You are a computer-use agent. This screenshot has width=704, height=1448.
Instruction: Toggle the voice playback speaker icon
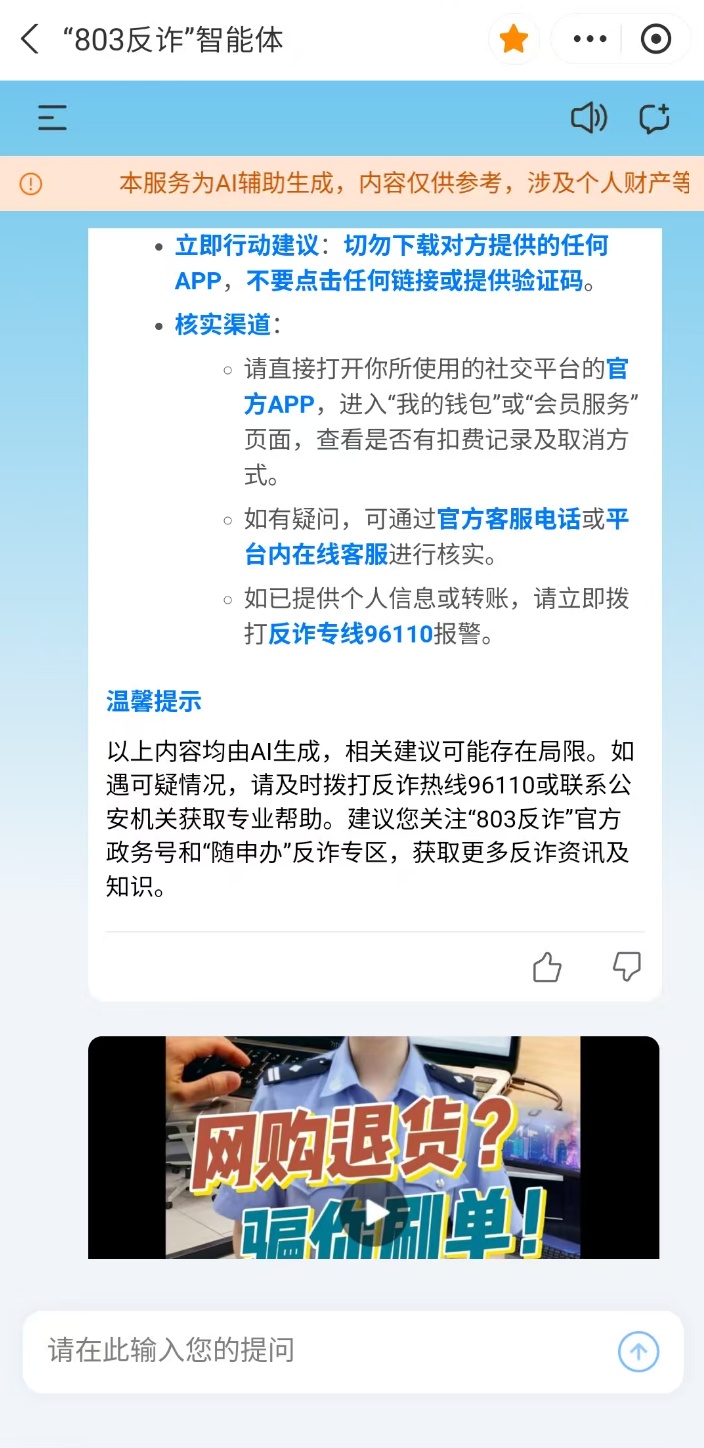pos(588,118)
